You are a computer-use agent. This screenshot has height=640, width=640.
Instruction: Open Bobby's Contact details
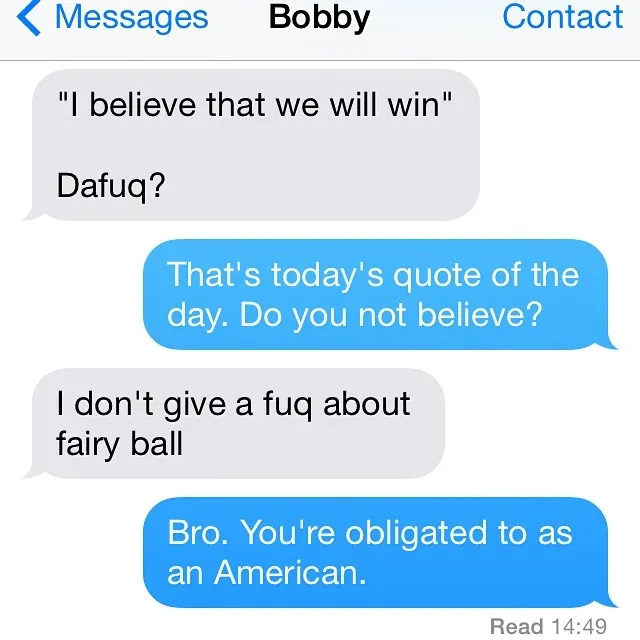pos(562,17)
